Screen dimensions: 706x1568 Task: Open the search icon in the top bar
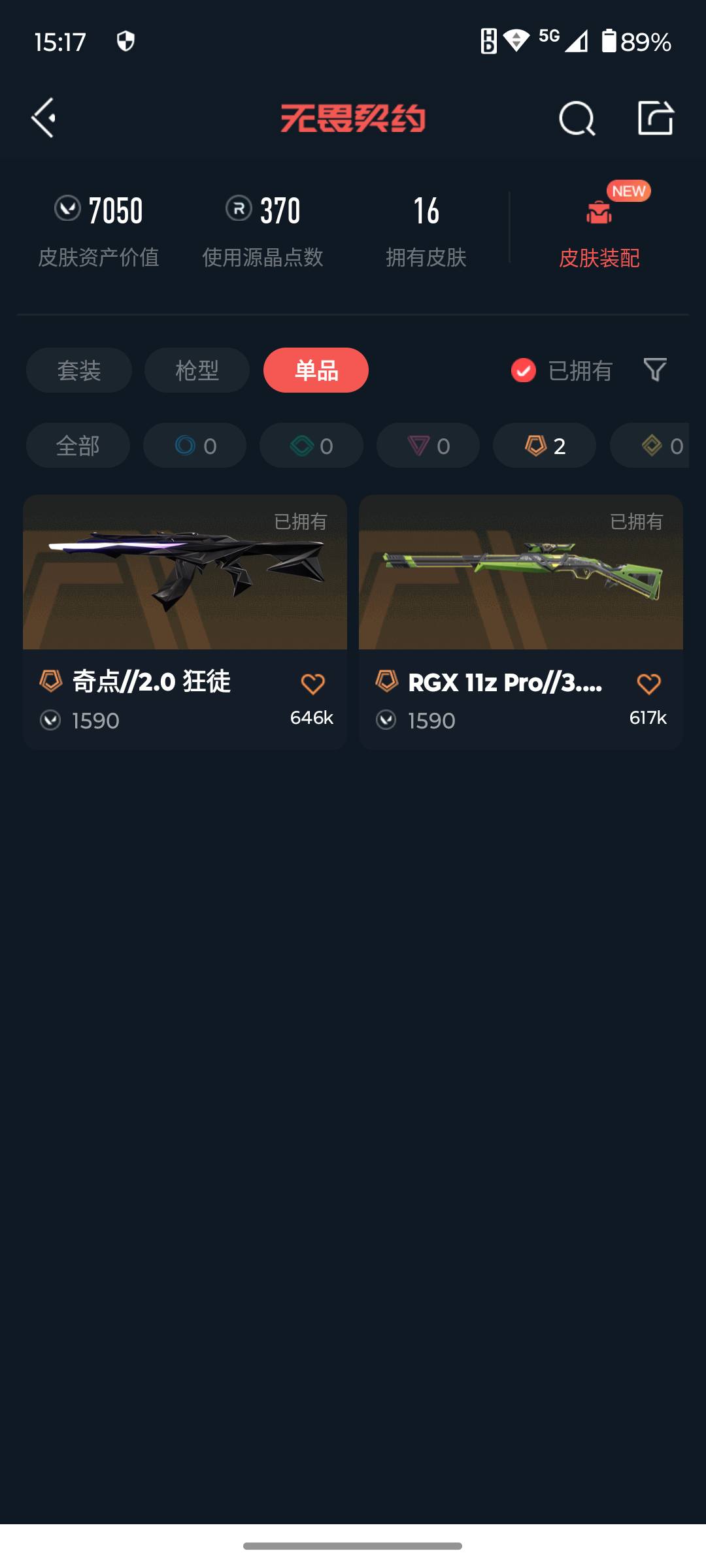[x=576, y=119]
